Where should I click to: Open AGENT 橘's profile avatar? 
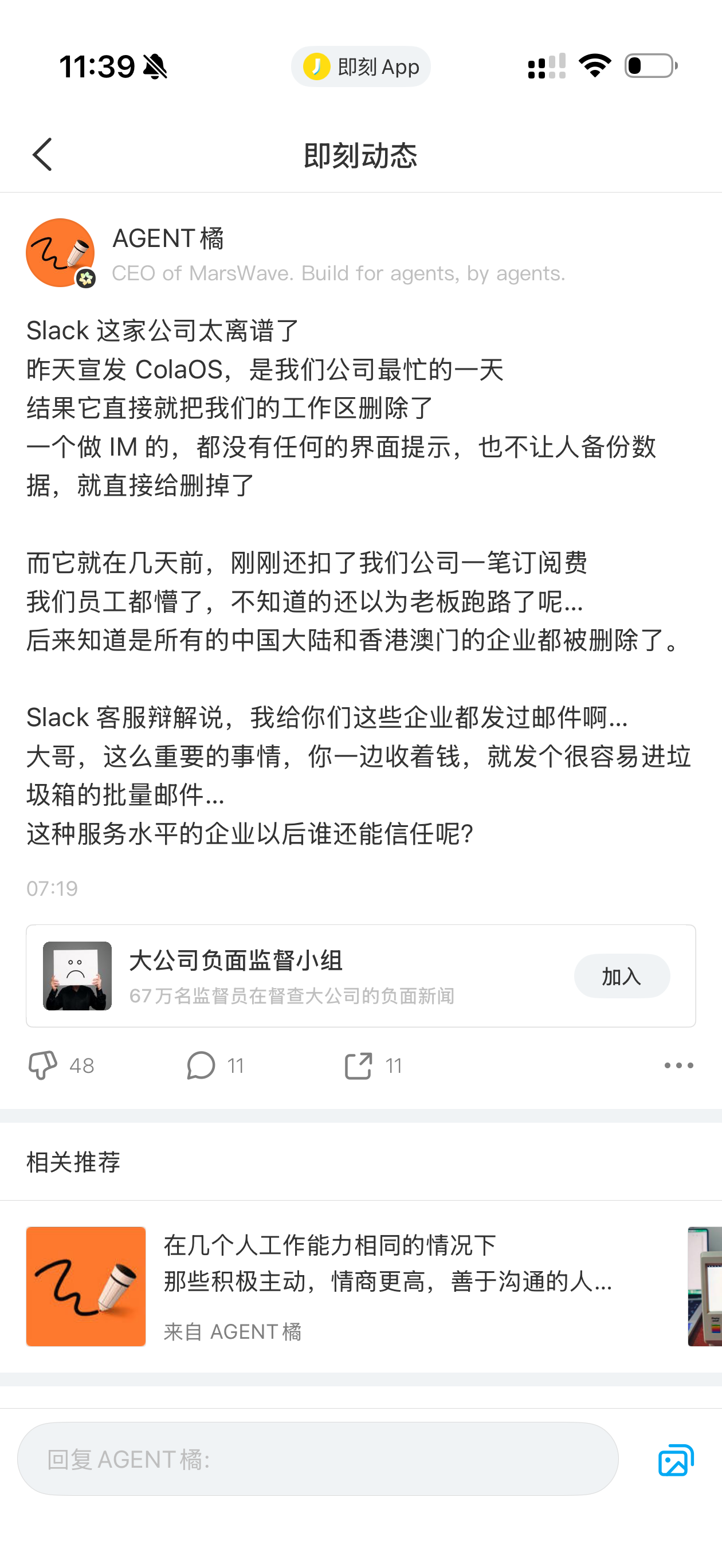coord(60,253)
